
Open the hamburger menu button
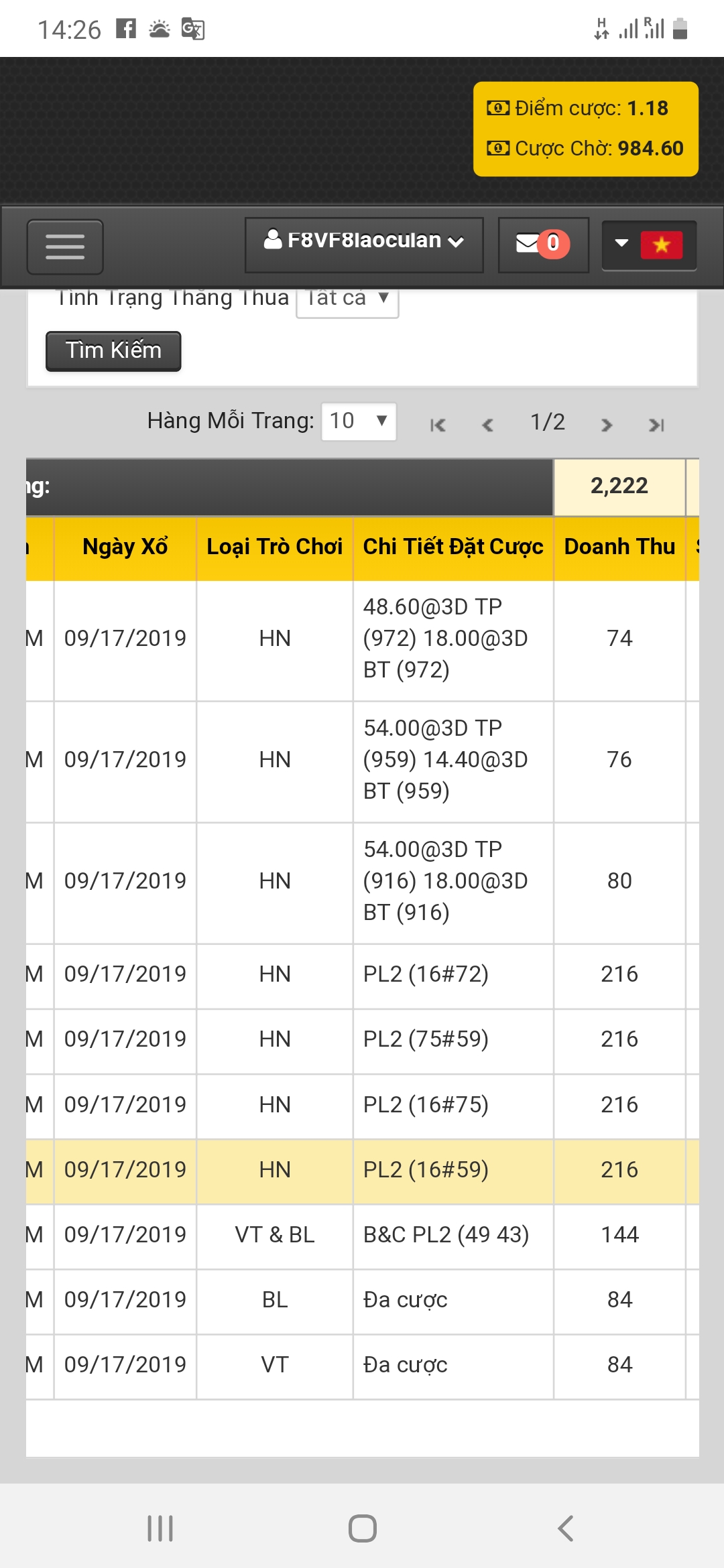tap(65, 247)
